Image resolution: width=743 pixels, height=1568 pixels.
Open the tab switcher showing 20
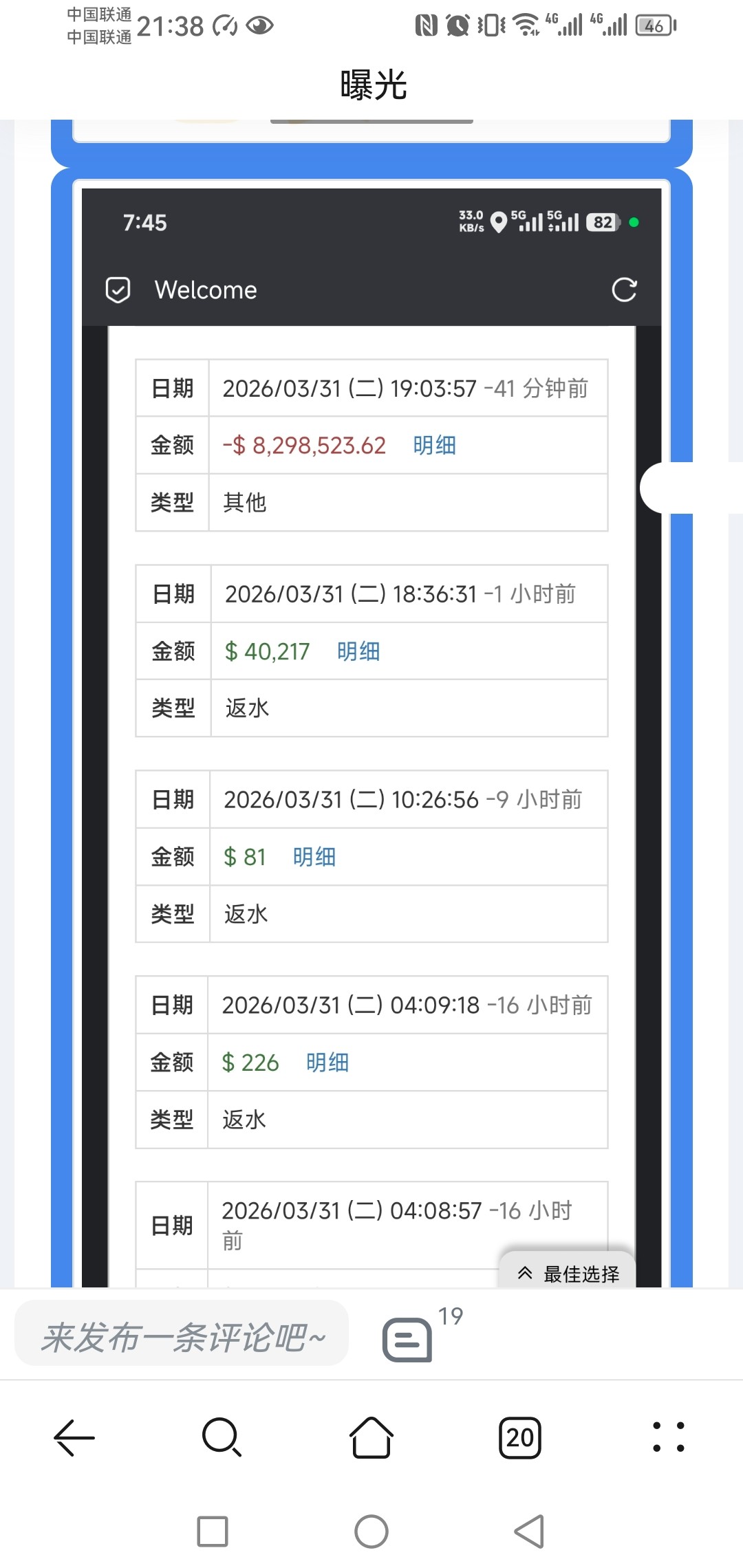520,1437
